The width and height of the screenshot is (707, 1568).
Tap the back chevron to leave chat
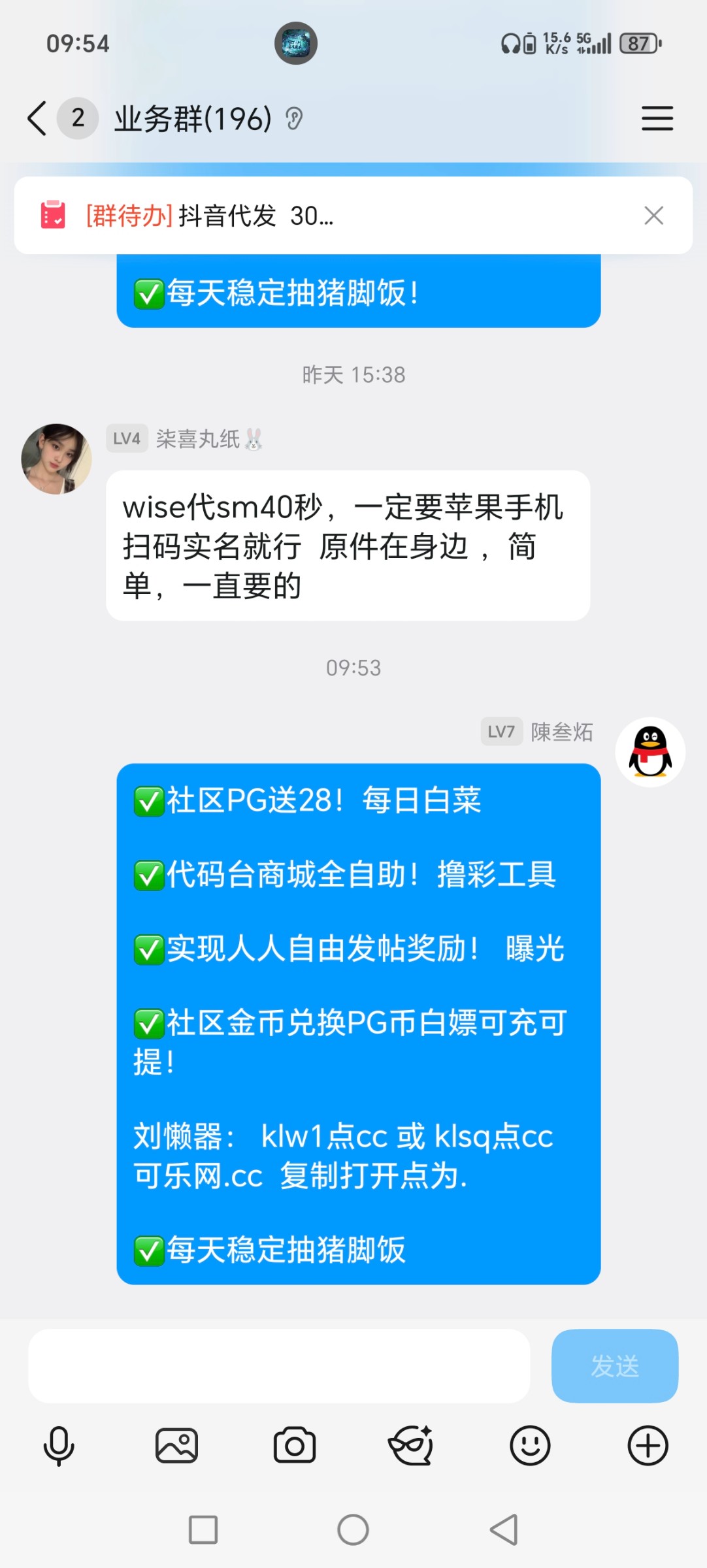(x=36, y=119)
